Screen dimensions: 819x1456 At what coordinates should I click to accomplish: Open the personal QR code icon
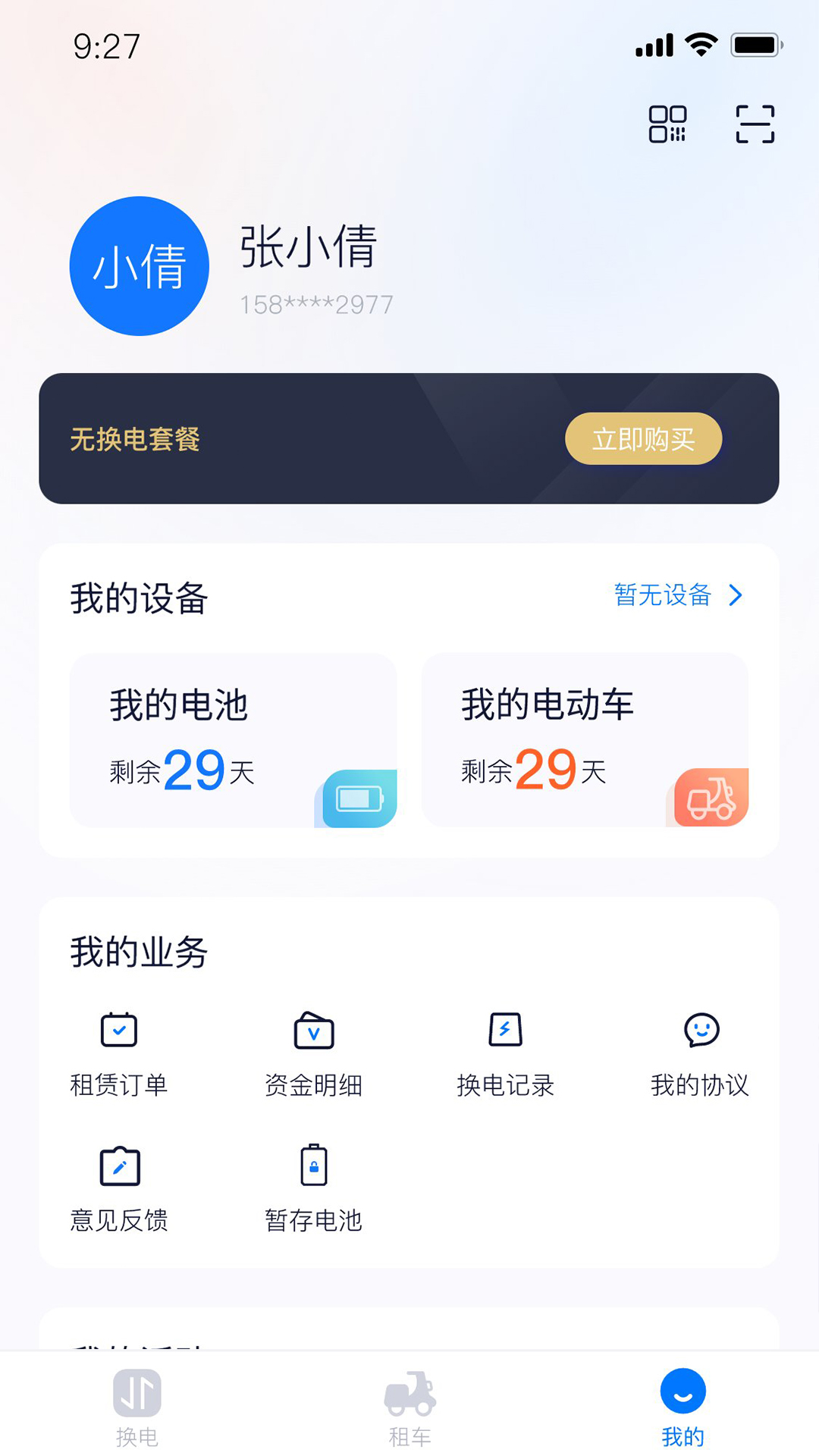point(668,124)
